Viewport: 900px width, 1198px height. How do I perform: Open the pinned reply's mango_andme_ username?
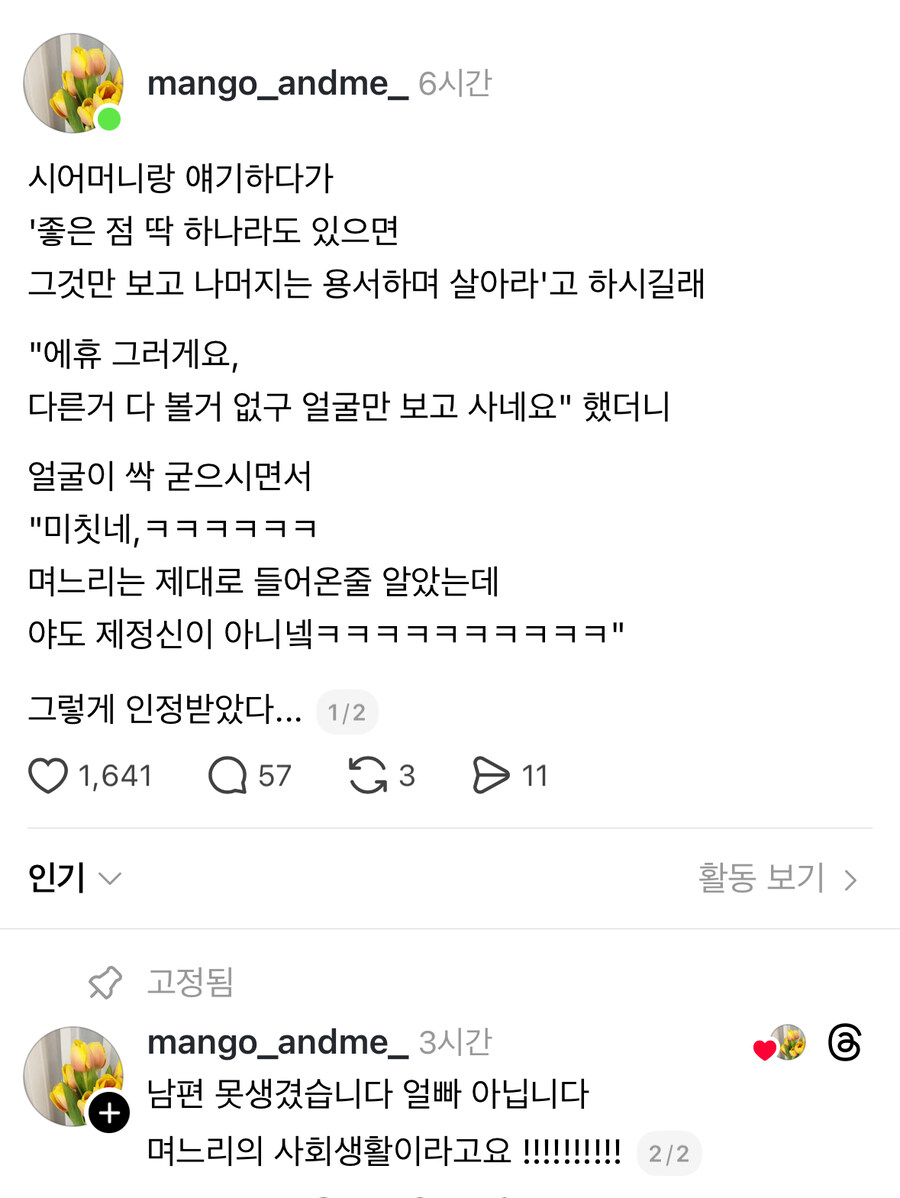click(x=277, y=1043)
